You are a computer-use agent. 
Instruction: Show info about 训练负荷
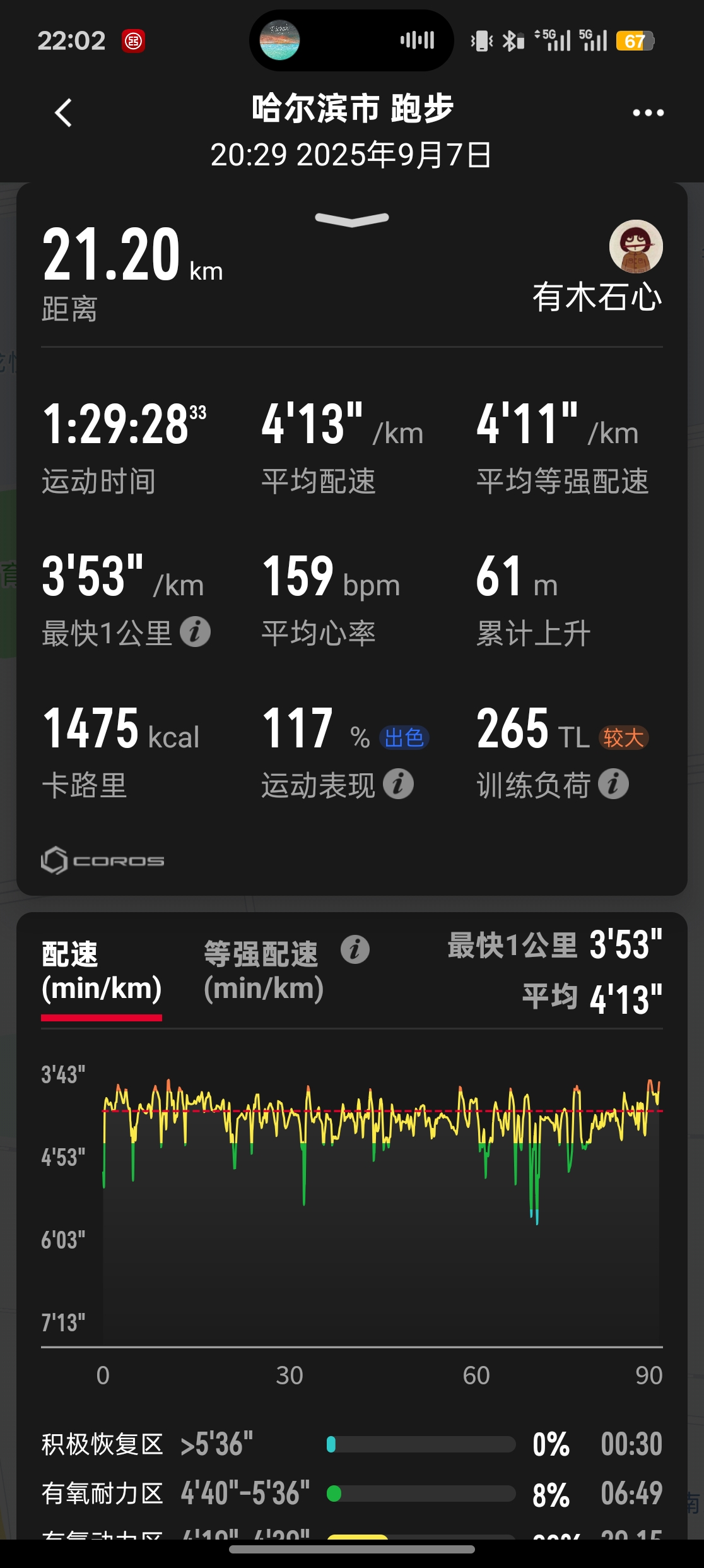pyautogui.click(x=613, y=784)
